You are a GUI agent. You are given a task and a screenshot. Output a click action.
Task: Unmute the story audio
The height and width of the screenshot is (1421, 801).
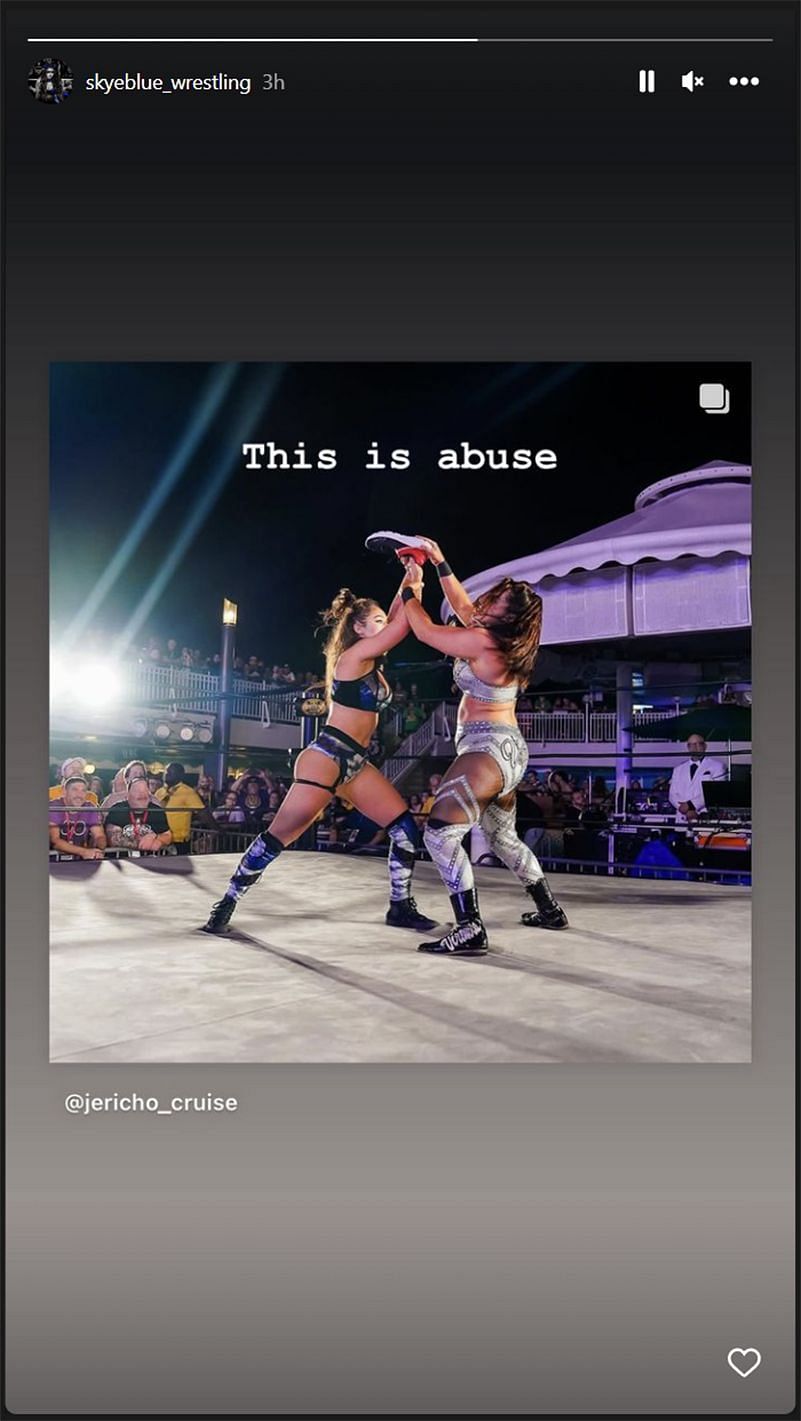pyautogui.click(x=692, y=82)
